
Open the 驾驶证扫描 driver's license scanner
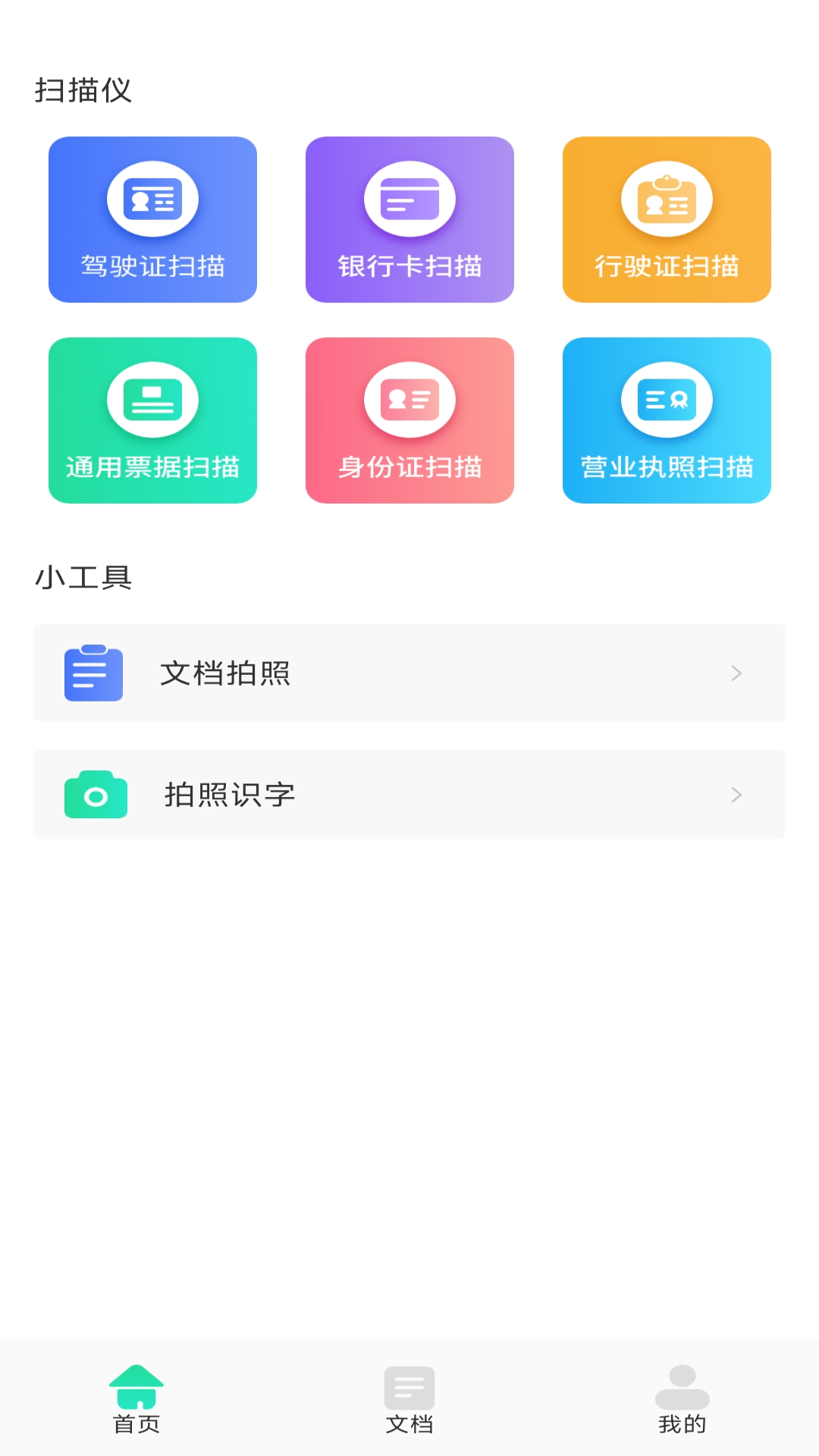(x=152, y=218)
